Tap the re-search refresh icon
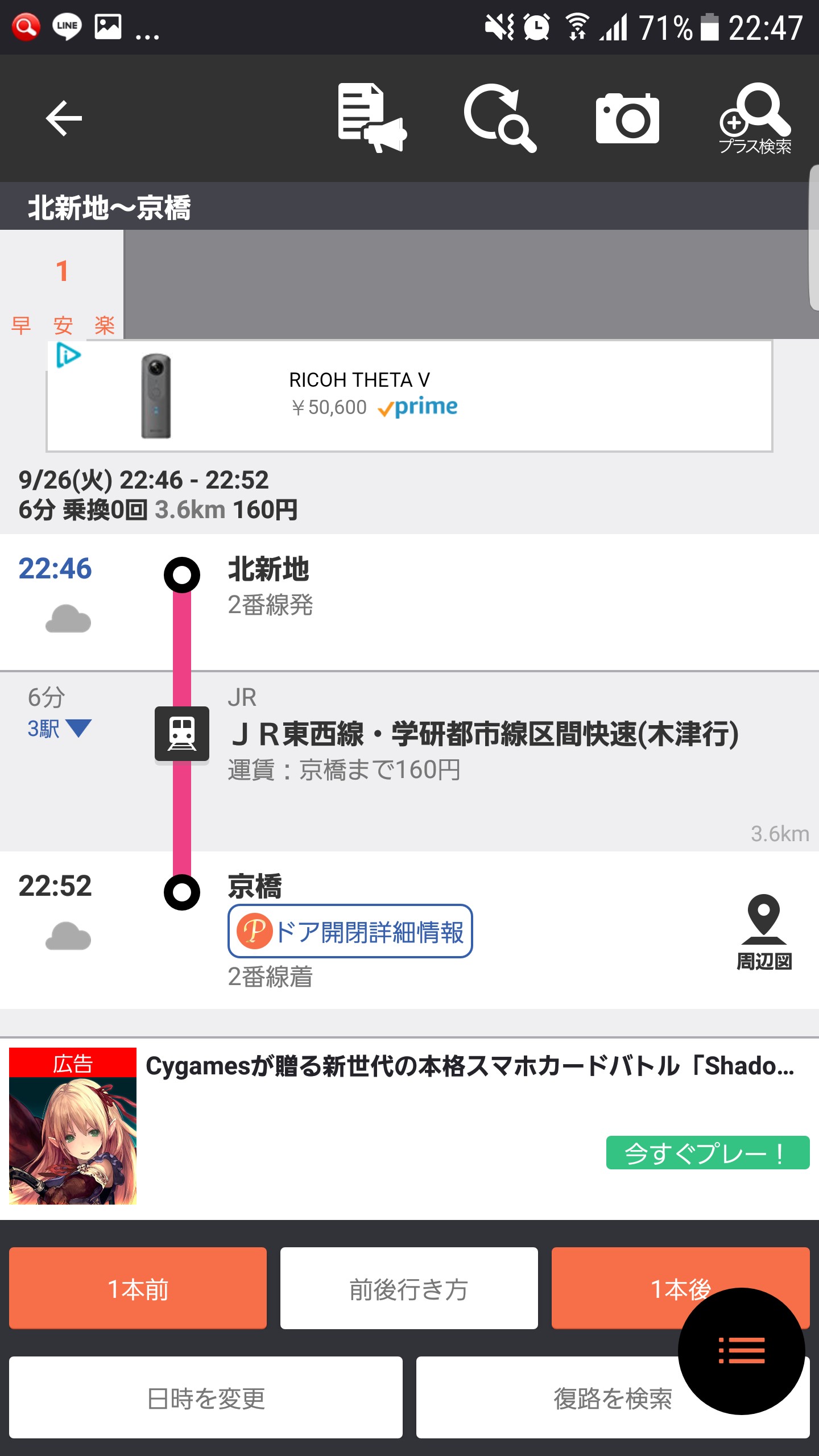 [x=500, y=118]
